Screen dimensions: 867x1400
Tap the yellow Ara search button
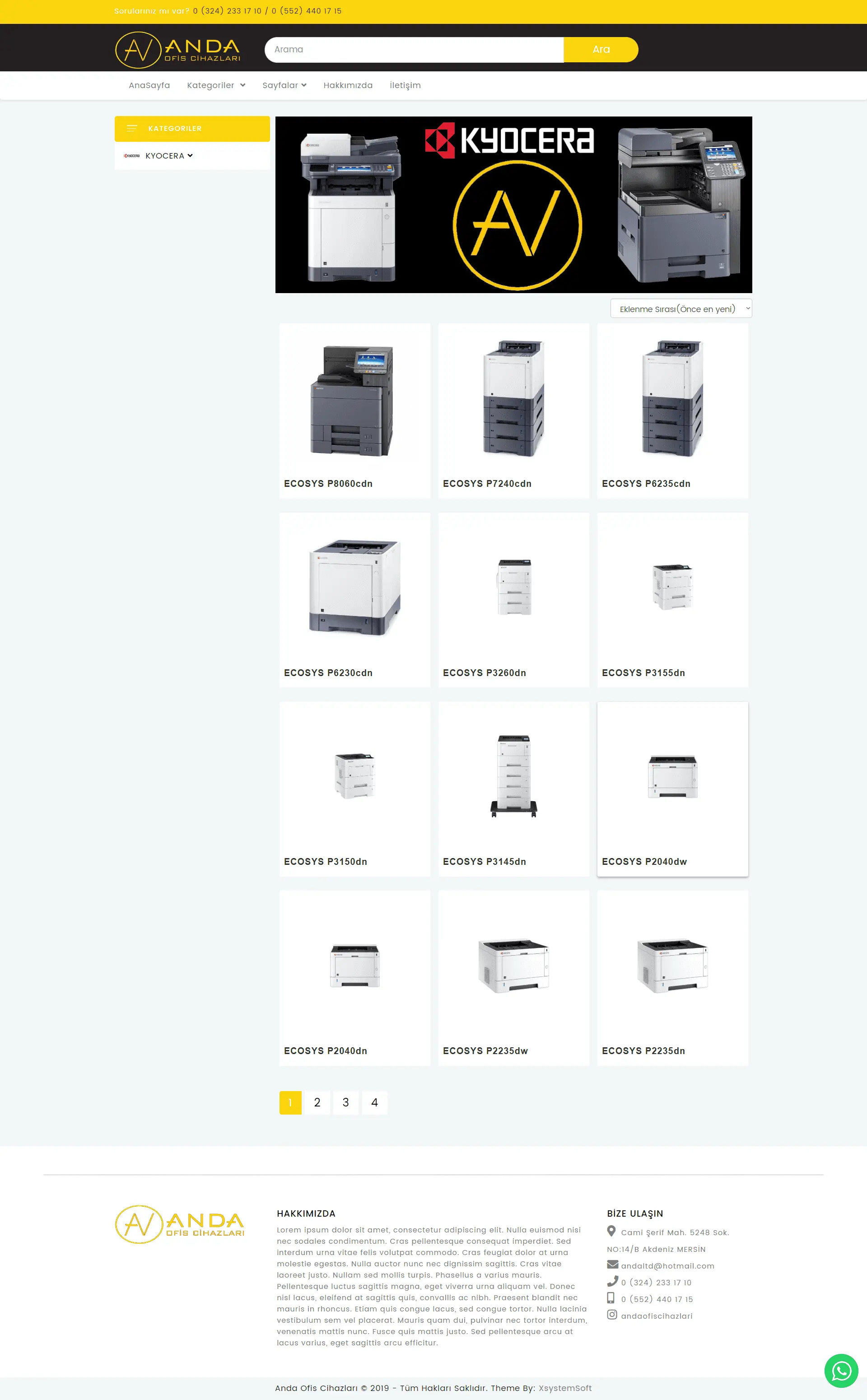(601, 49)
